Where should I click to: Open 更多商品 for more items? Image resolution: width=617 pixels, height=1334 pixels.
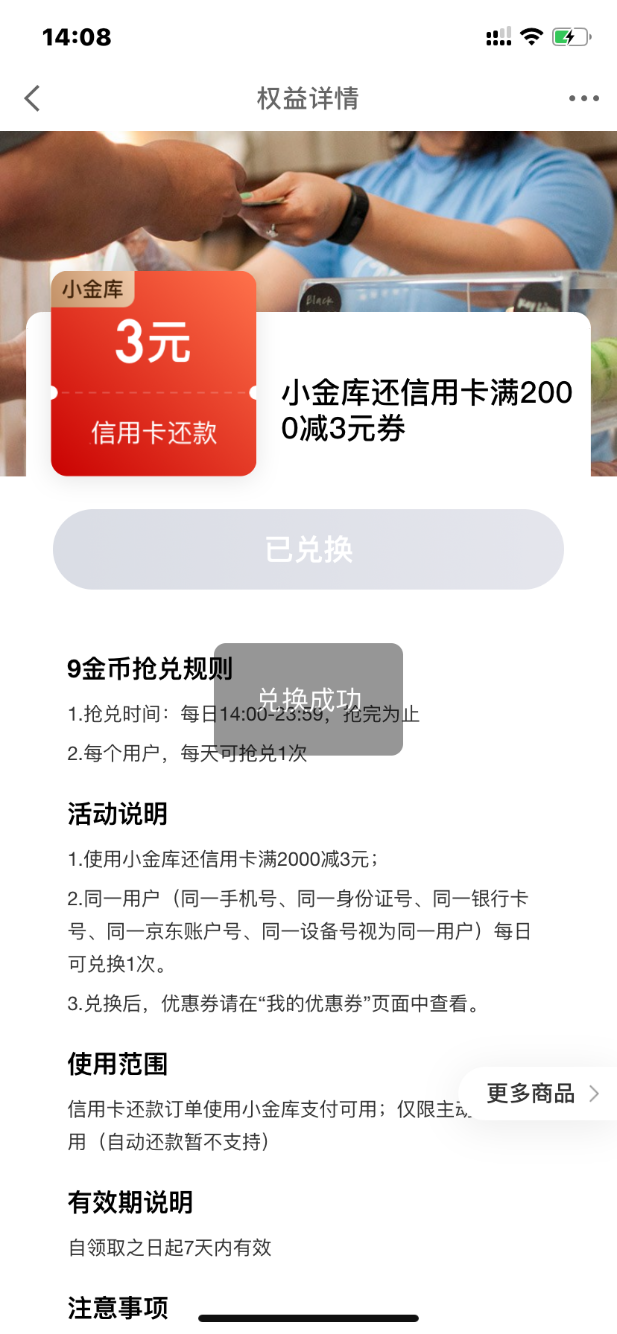point(541,1093)
